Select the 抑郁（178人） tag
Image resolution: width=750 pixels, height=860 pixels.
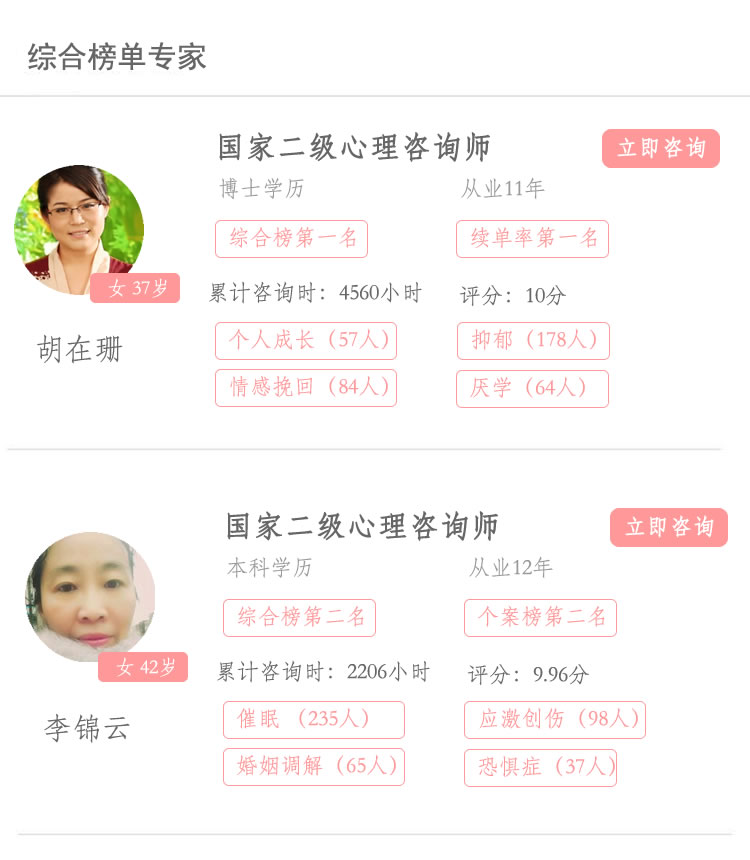pyautogui.click(x=533, y=341)
